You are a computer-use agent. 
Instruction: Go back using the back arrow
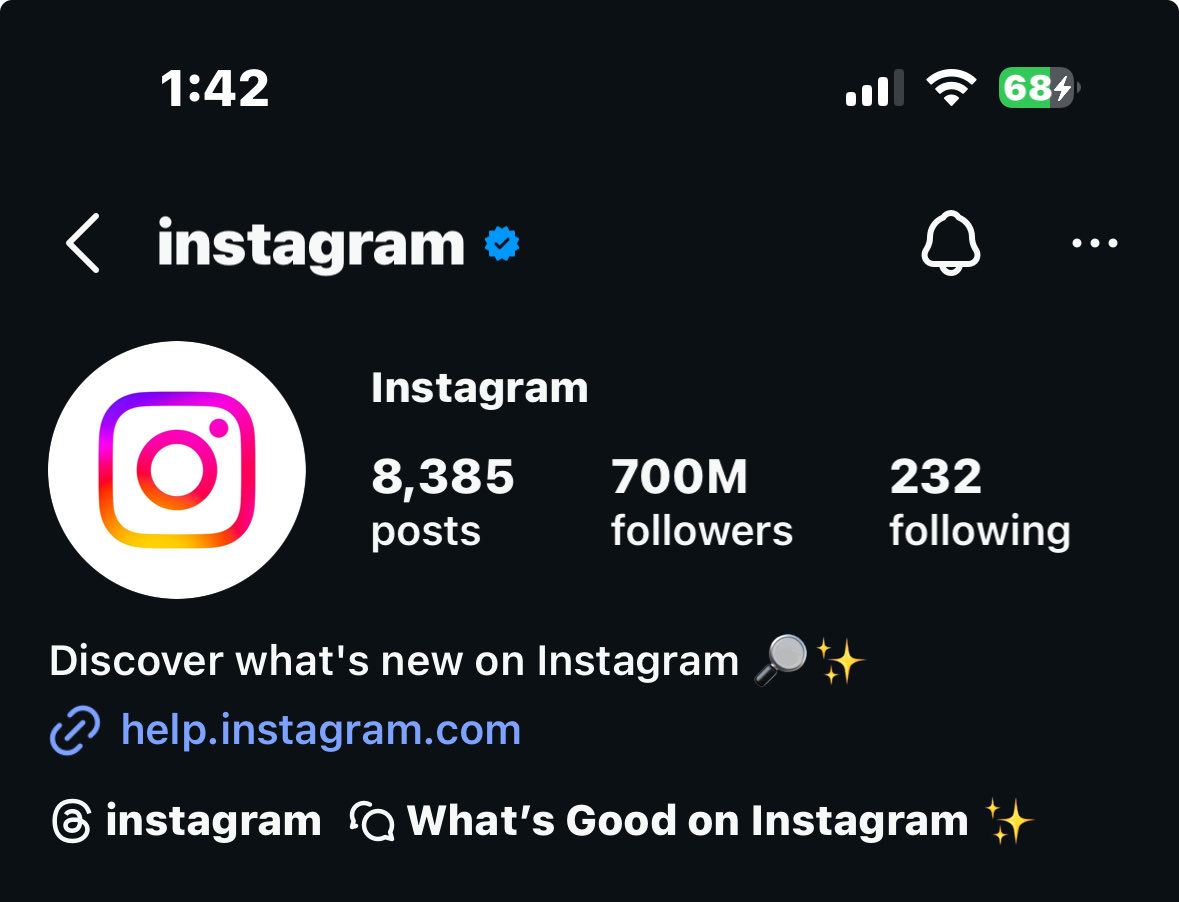pyautogui.click(x=83, y=243)
